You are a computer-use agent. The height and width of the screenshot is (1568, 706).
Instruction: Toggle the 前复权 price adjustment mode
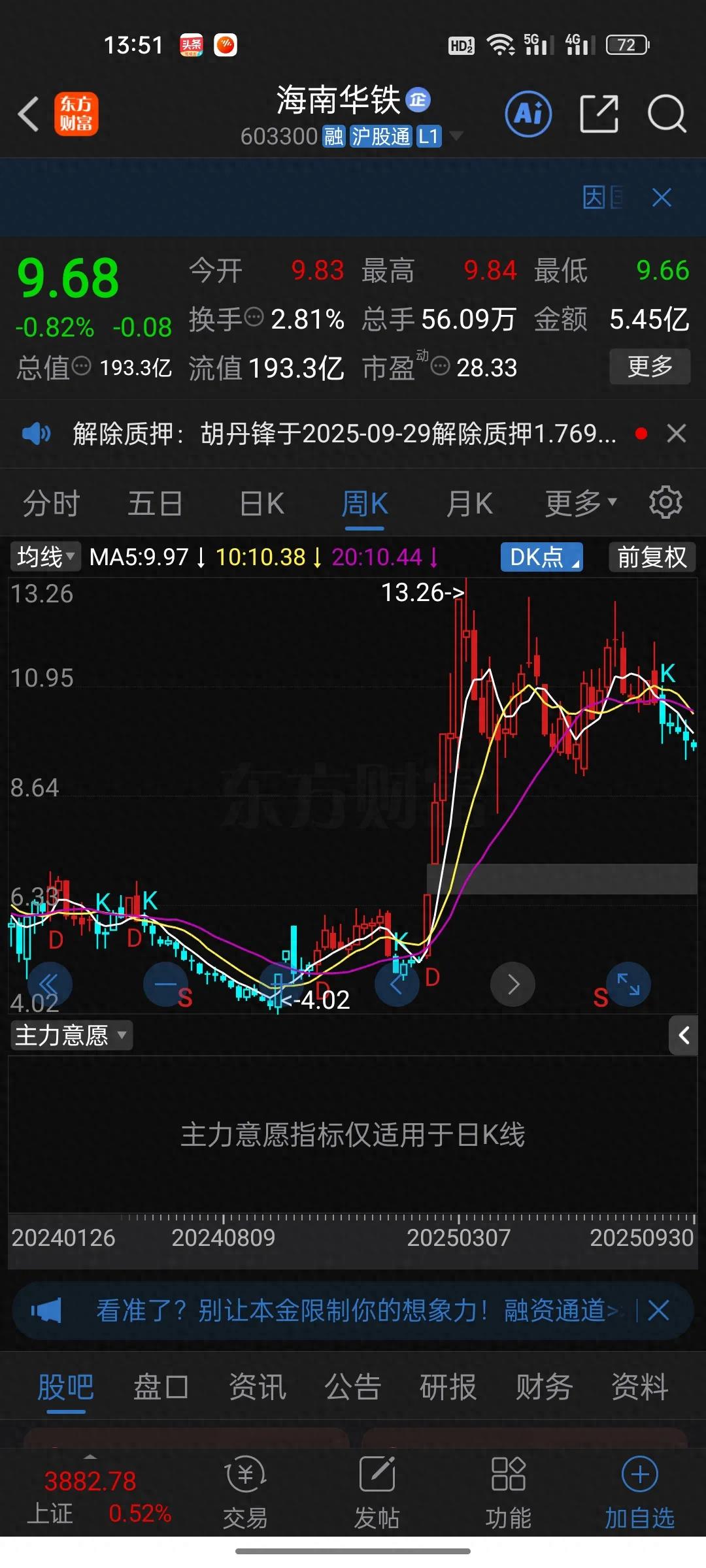651,557
